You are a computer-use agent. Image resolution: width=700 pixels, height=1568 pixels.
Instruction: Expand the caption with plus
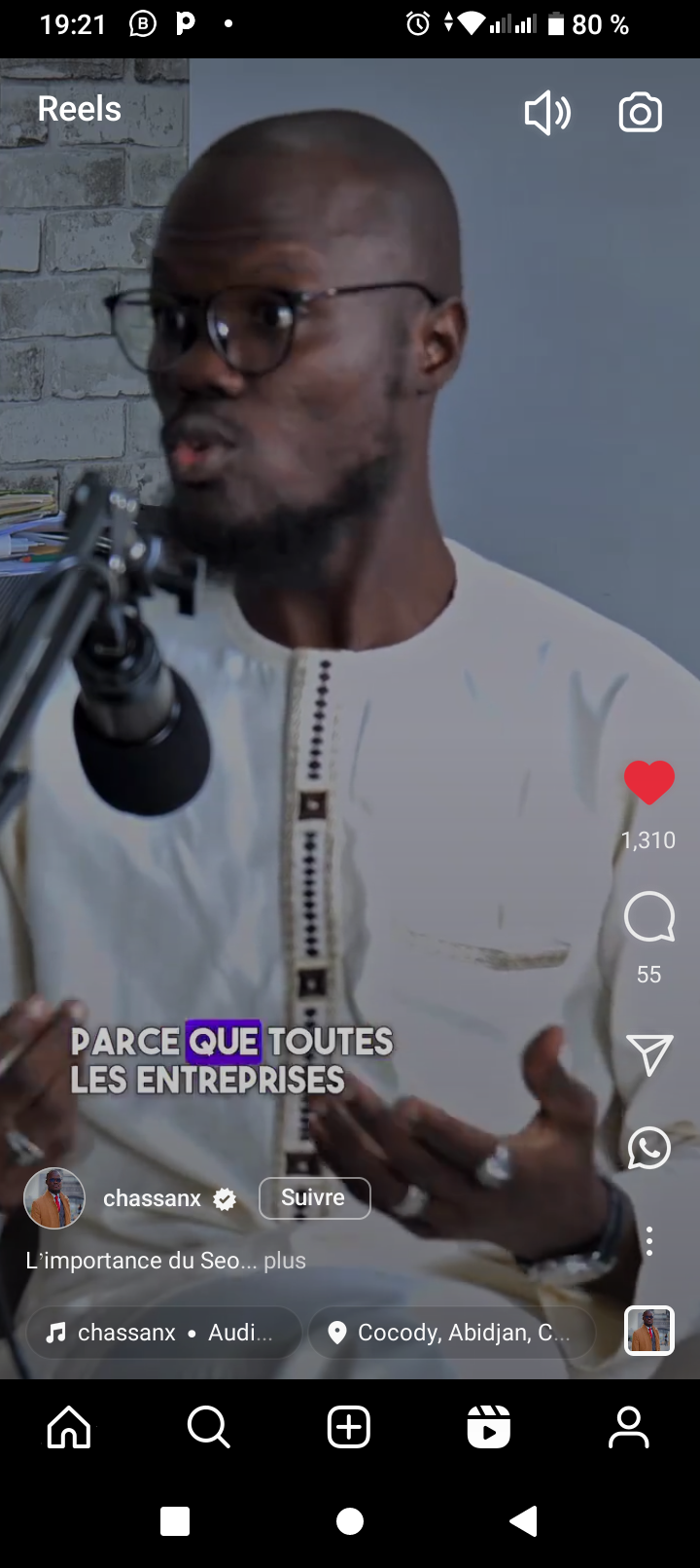[x=285, y=1261]
